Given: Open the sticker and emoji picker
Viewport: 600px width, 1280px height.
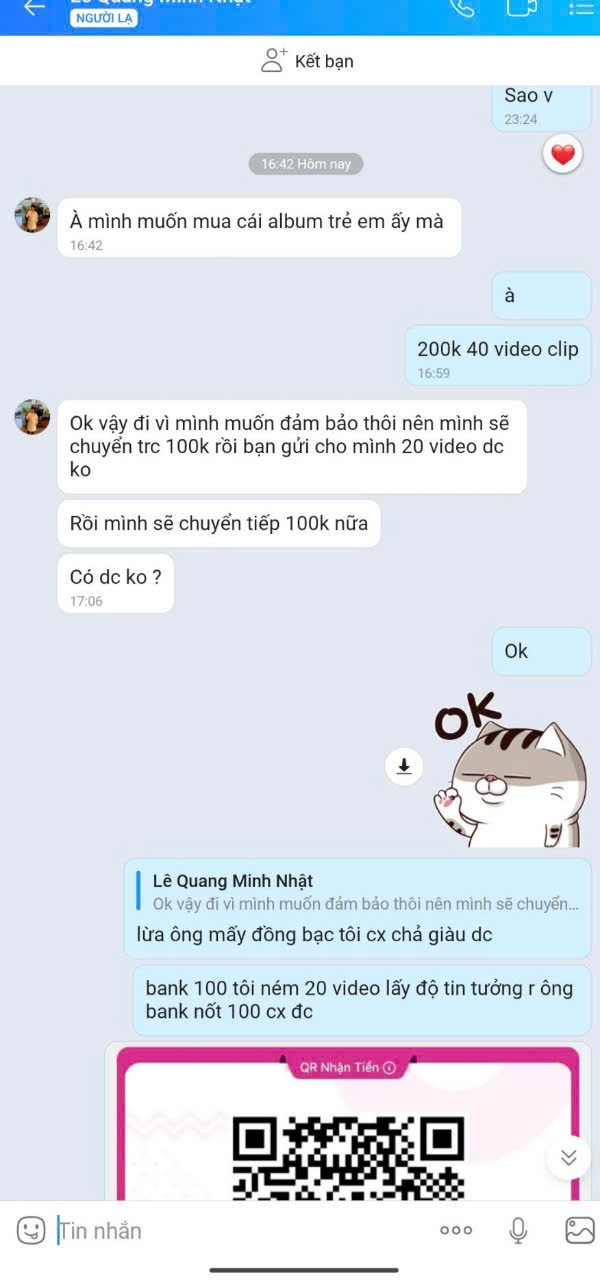Looking at the screenshot, I should point(31,1230).
